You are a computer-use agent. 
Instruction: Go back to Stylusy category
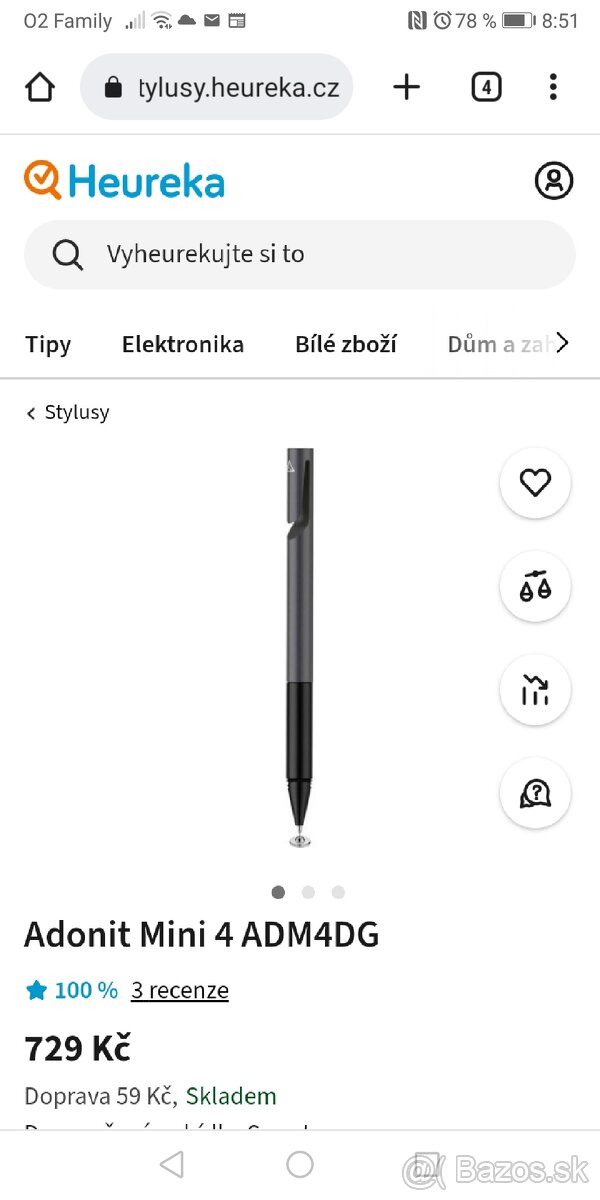pos(68,412)
